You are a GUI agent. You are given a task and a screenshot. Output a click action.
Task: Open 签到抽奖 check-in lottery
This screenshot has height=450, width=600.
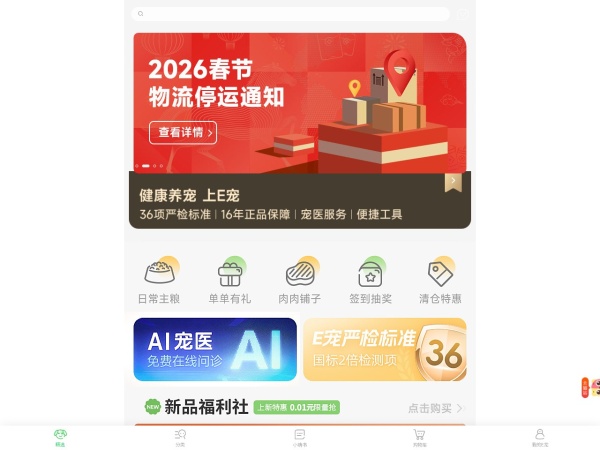coord(370,281)
